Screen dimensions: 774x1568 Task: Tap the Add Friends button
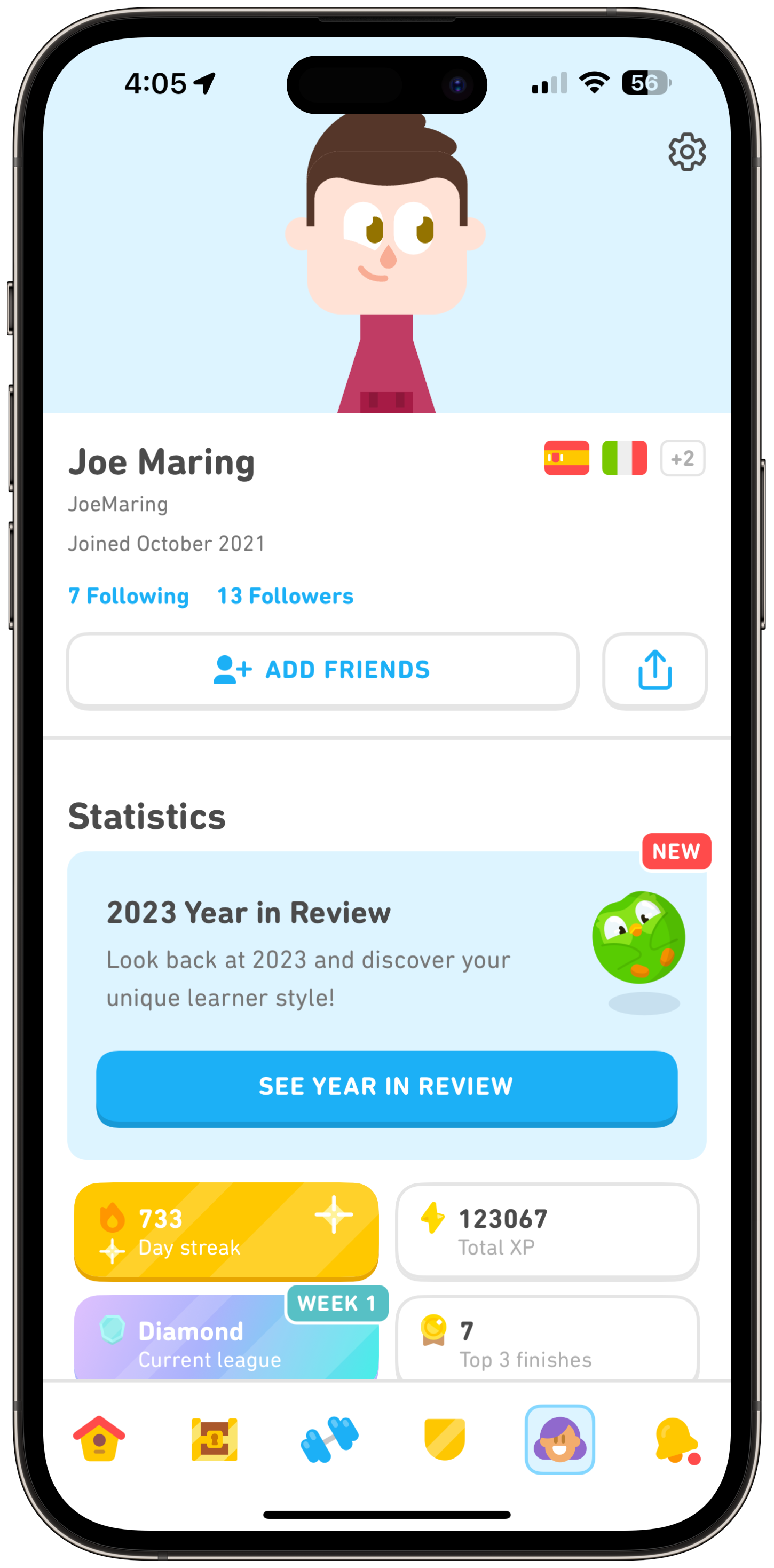(322, 670)
